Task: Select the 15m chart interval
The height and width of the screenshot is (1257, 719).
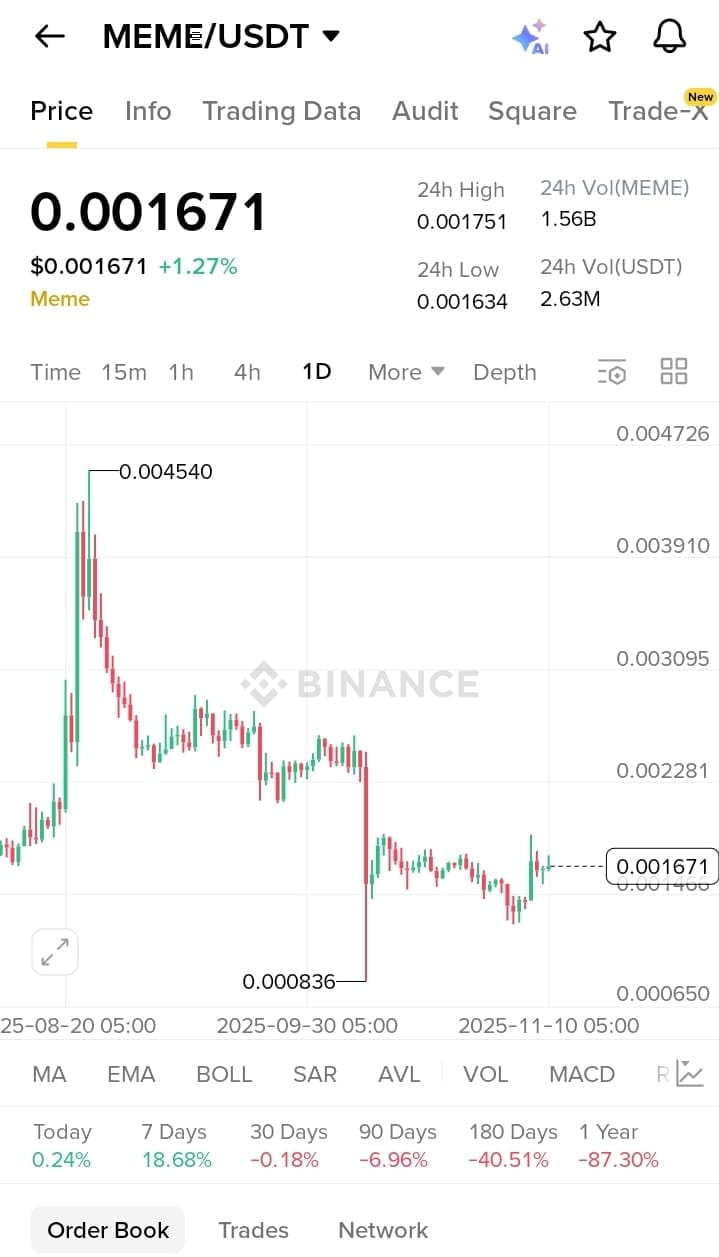Action: [x=124, y=372]
